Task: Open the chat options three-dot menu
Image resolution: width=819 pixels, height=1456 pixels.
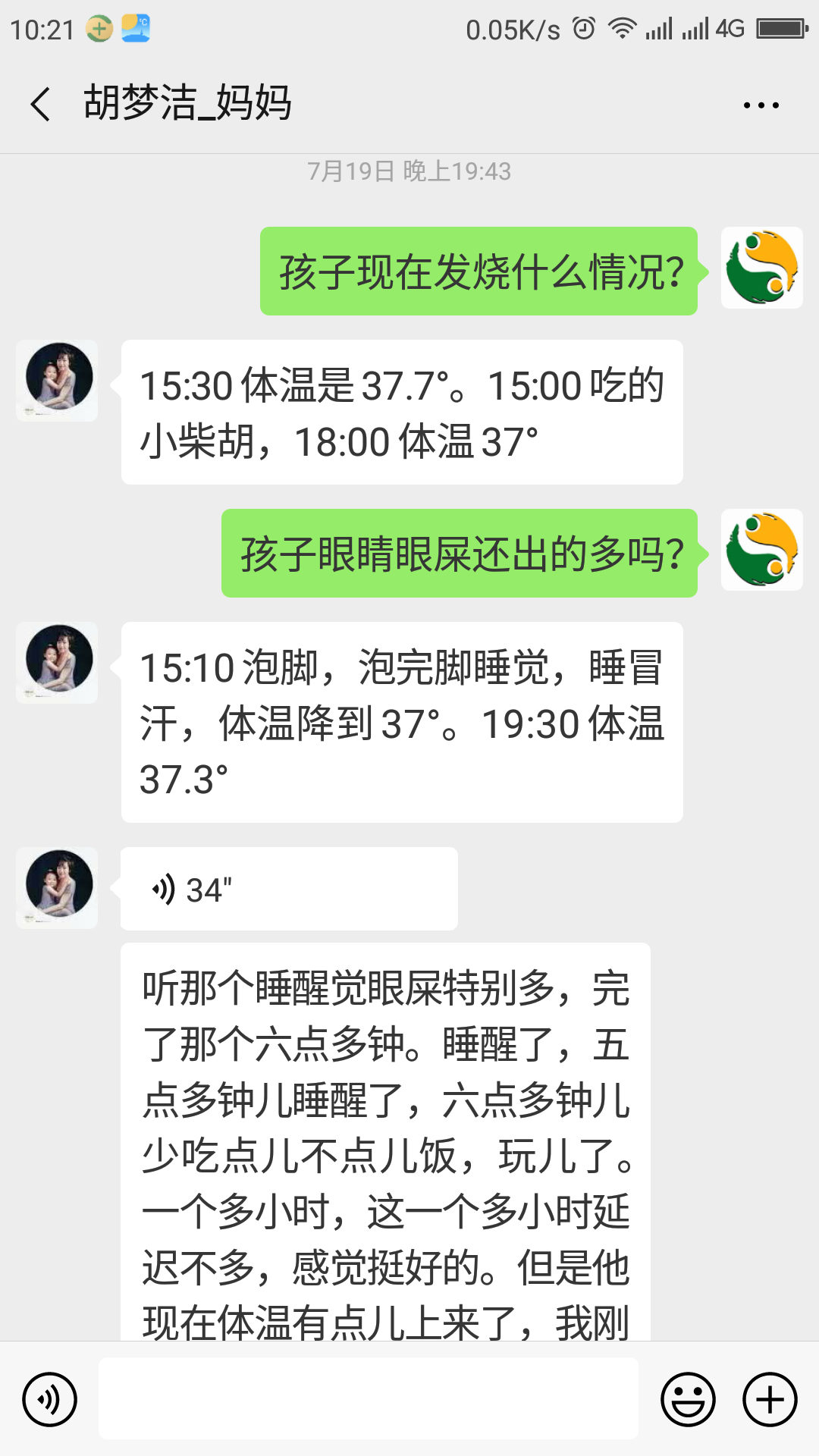Action: tap(761, 105)
